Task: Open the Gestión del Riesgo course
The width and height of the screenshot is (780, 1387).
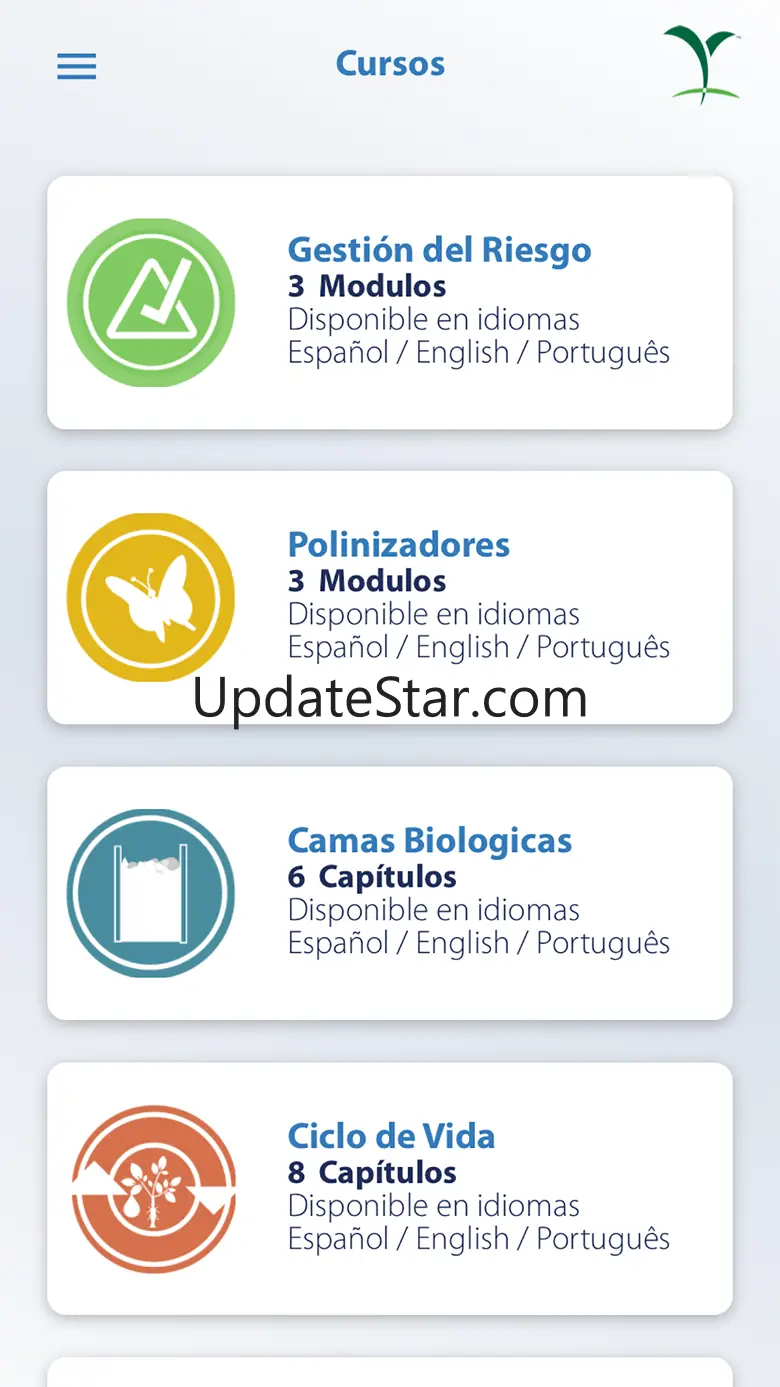Action: point(390,303)
